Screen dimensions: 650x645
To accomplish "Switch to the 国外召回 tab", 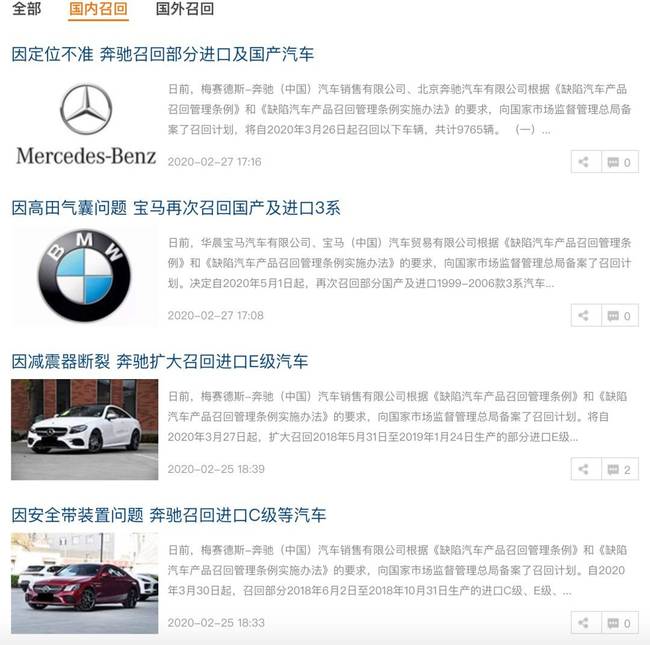I will [185, 10].
